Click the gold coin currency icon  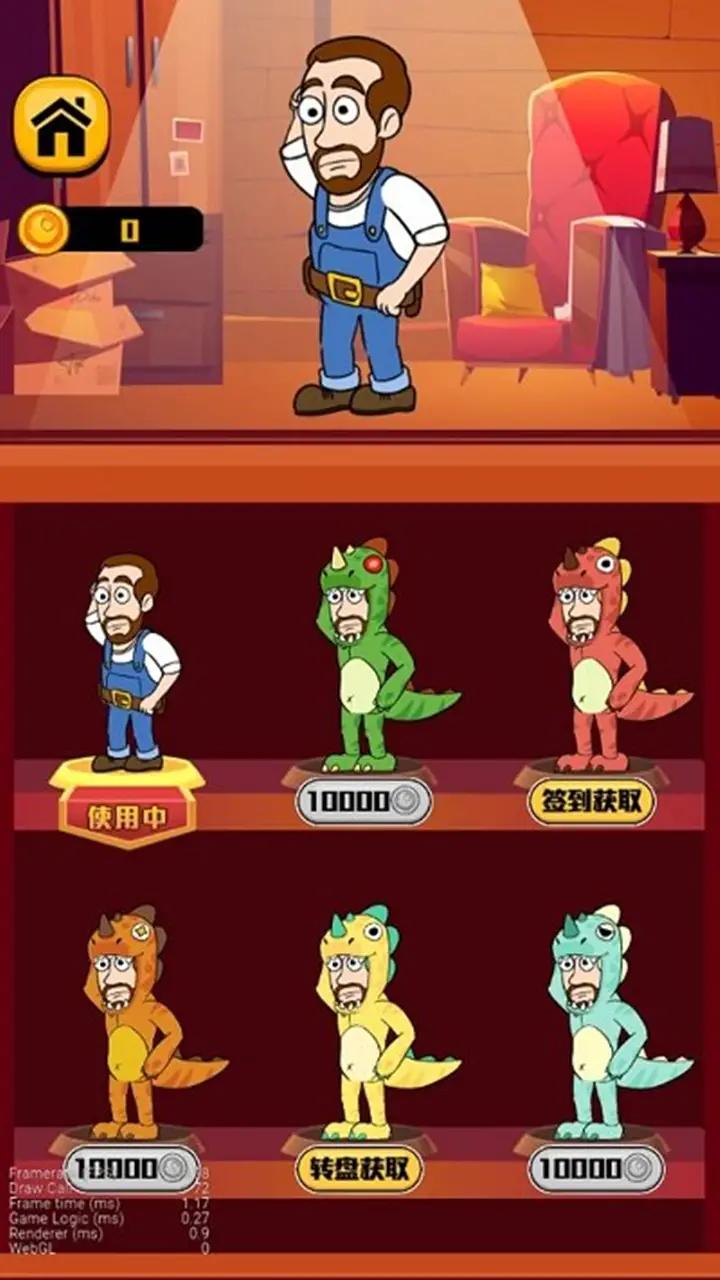[44, 229]
